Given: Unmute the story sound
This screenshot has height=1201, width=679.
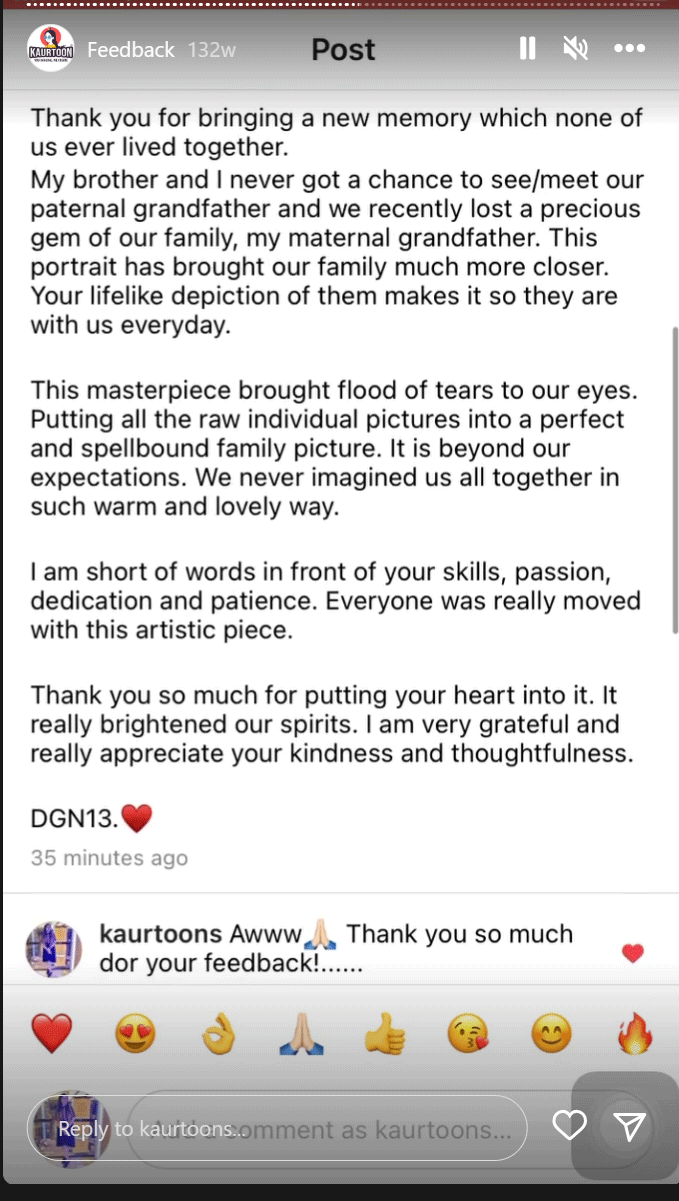Looking at the screenshot, I should tap(576, 48).
